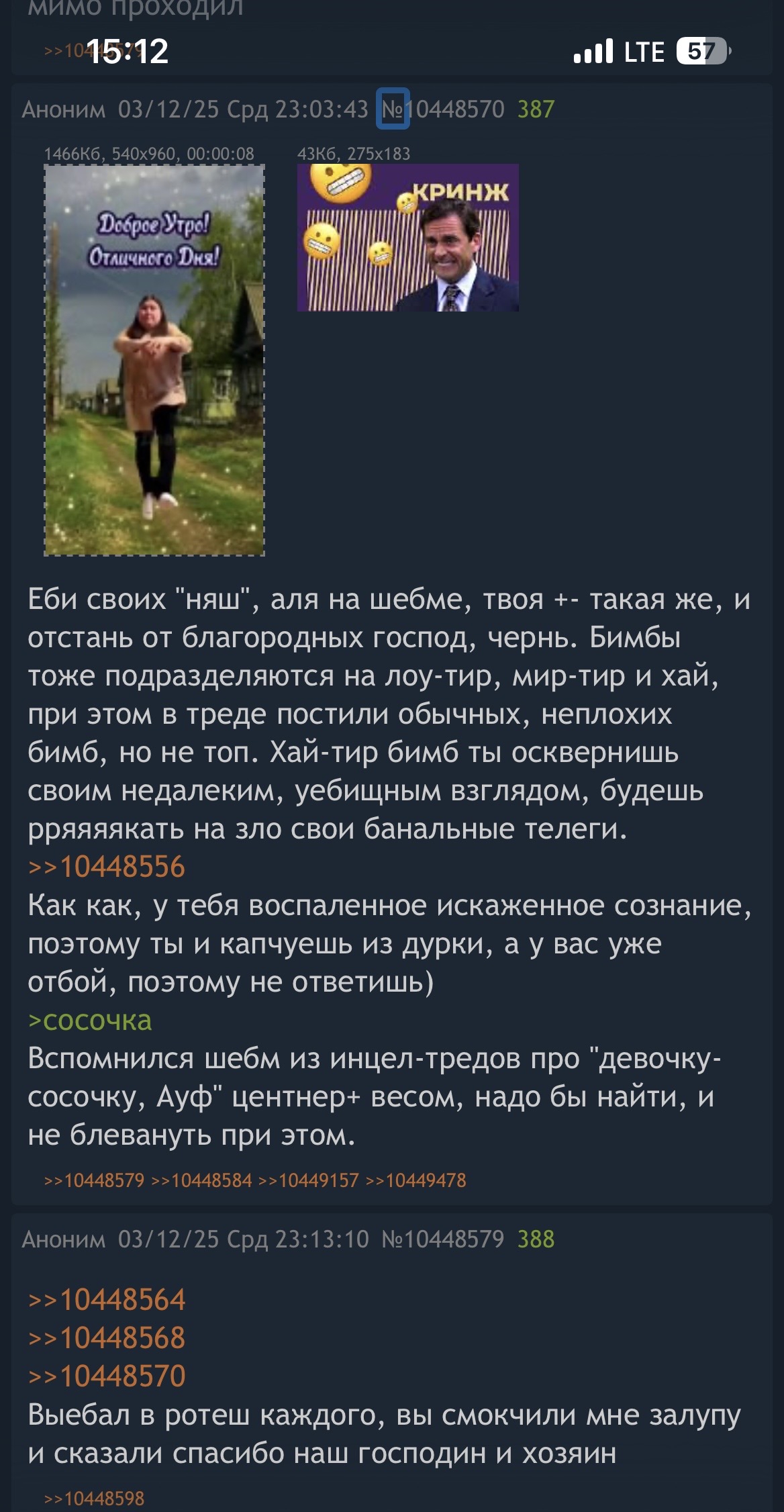The width and height of the screenshot is (784, 1512).
Task: Follow the quoted post link >>10448556
Action: click(106, 867)
